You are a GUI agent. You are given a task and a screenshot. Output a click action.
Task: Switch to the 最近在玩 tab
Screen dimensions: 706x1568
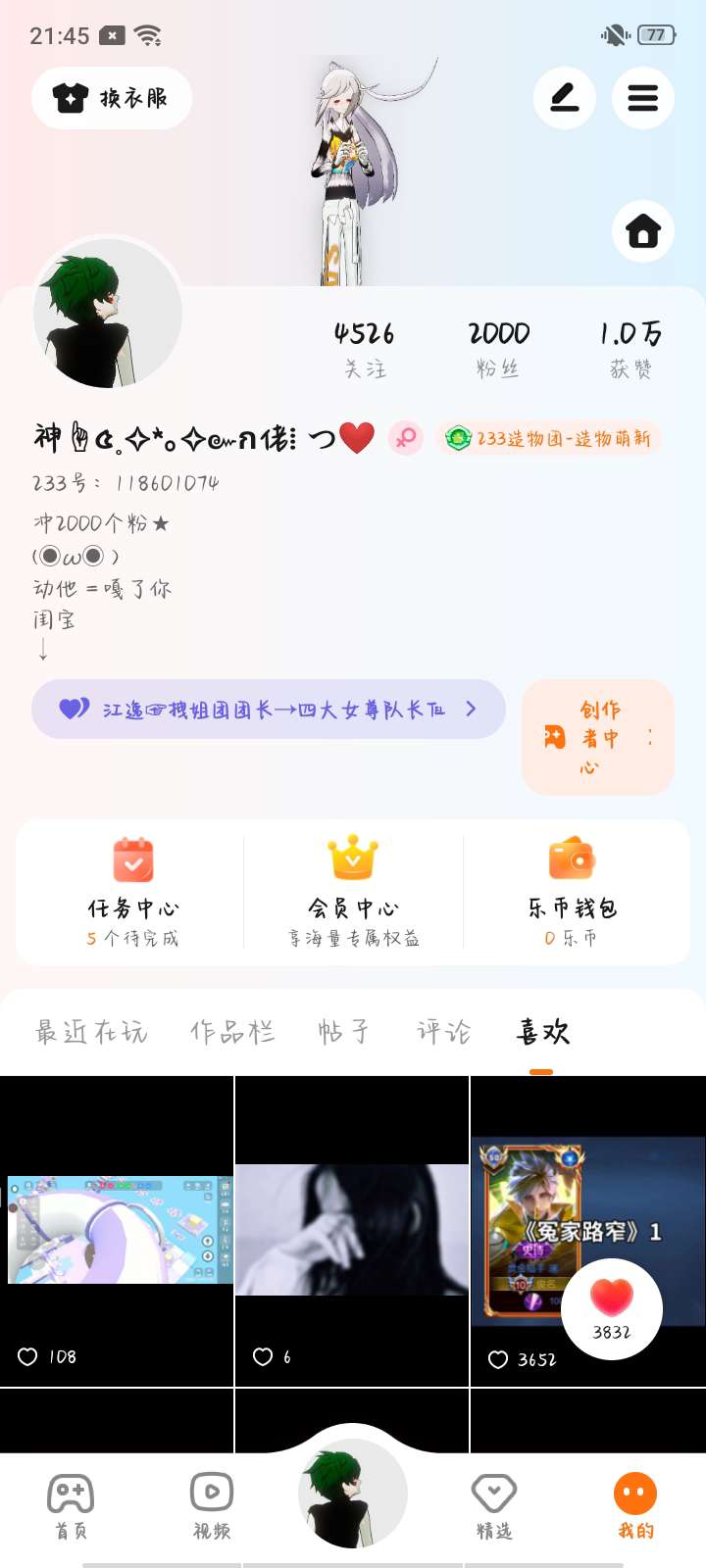[x=91, y=1032]
